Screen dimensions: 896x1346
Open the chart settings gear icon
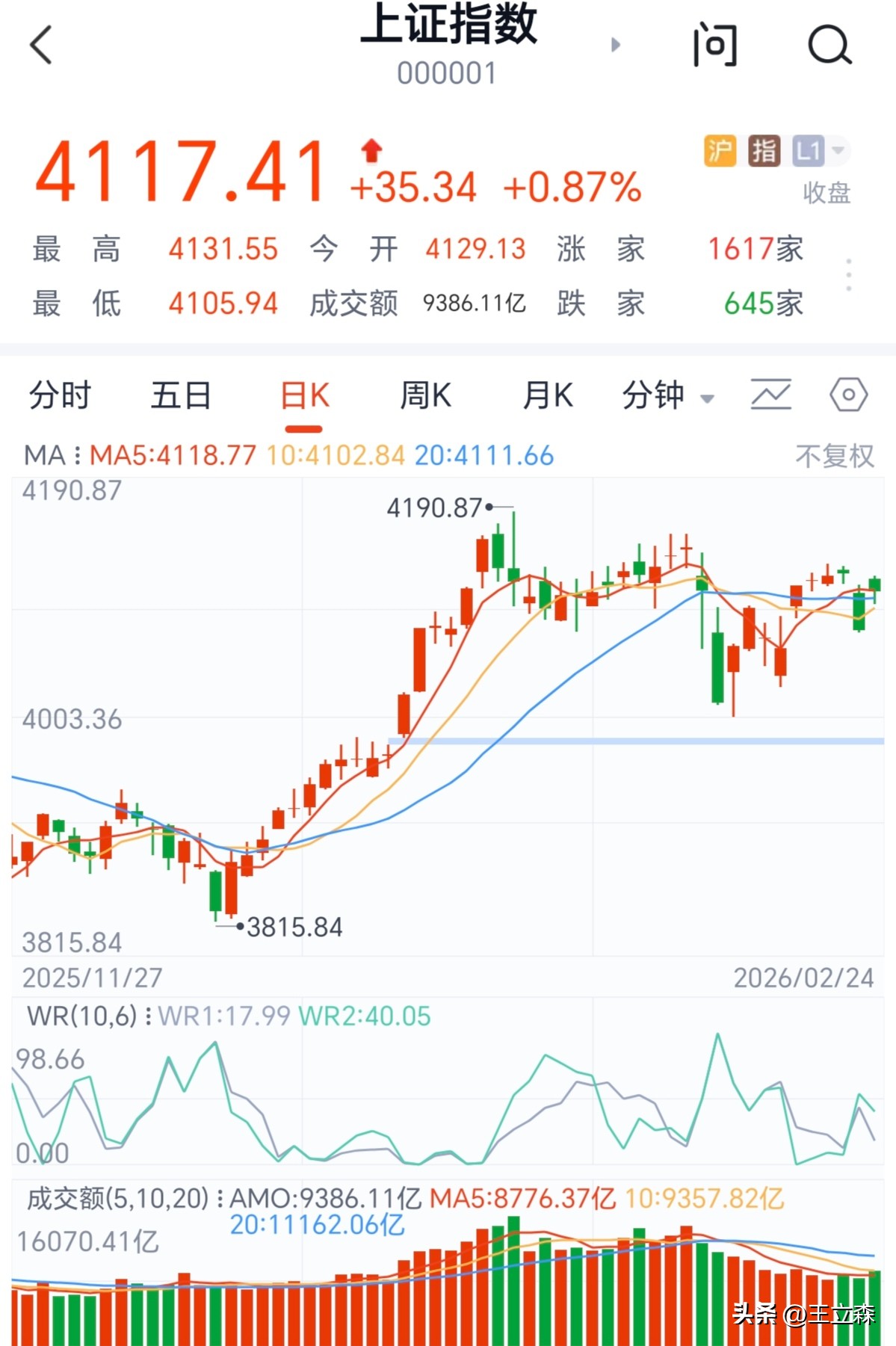click(848, 394)
